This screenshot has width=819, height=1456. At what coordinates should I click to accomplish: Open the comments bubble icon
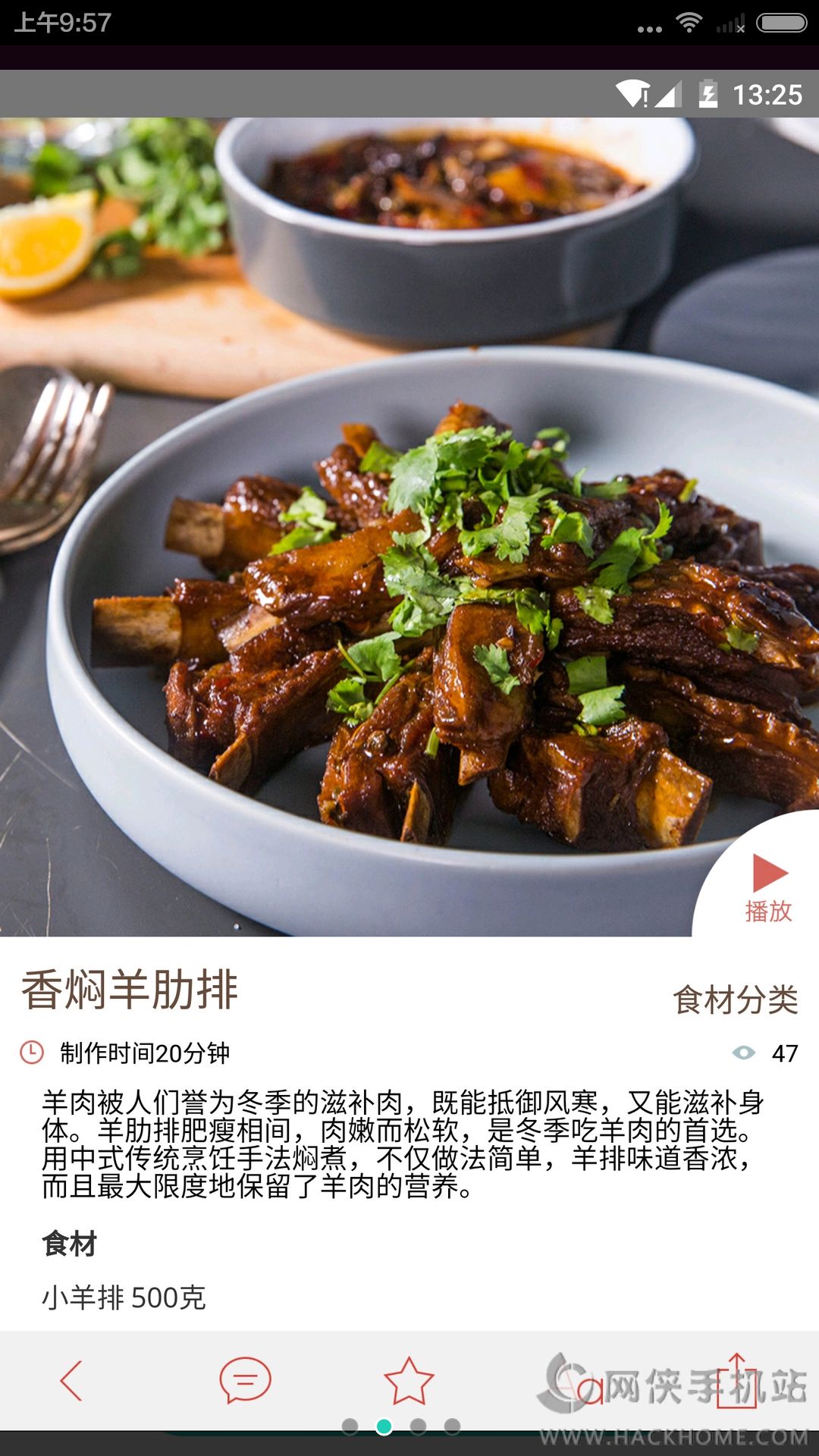pos(245,1380)
